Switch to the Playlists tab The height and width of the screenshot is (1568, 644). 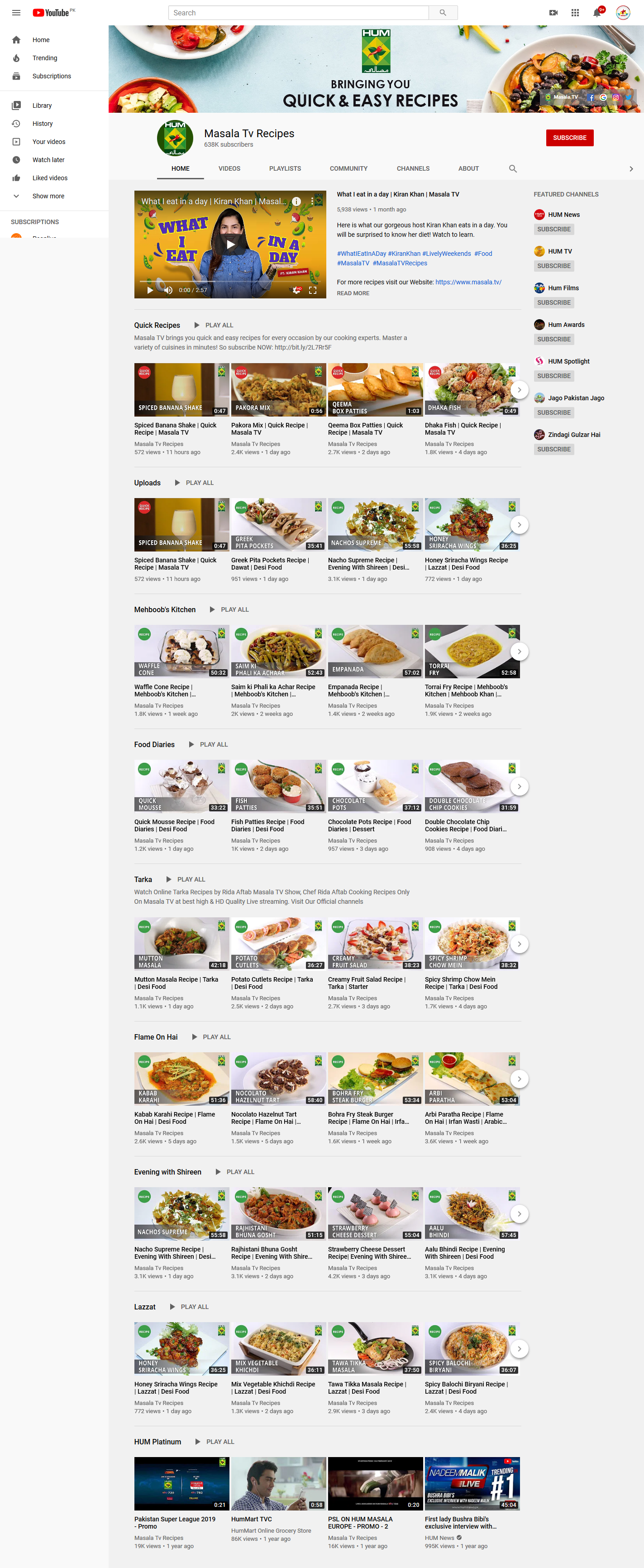285,168
